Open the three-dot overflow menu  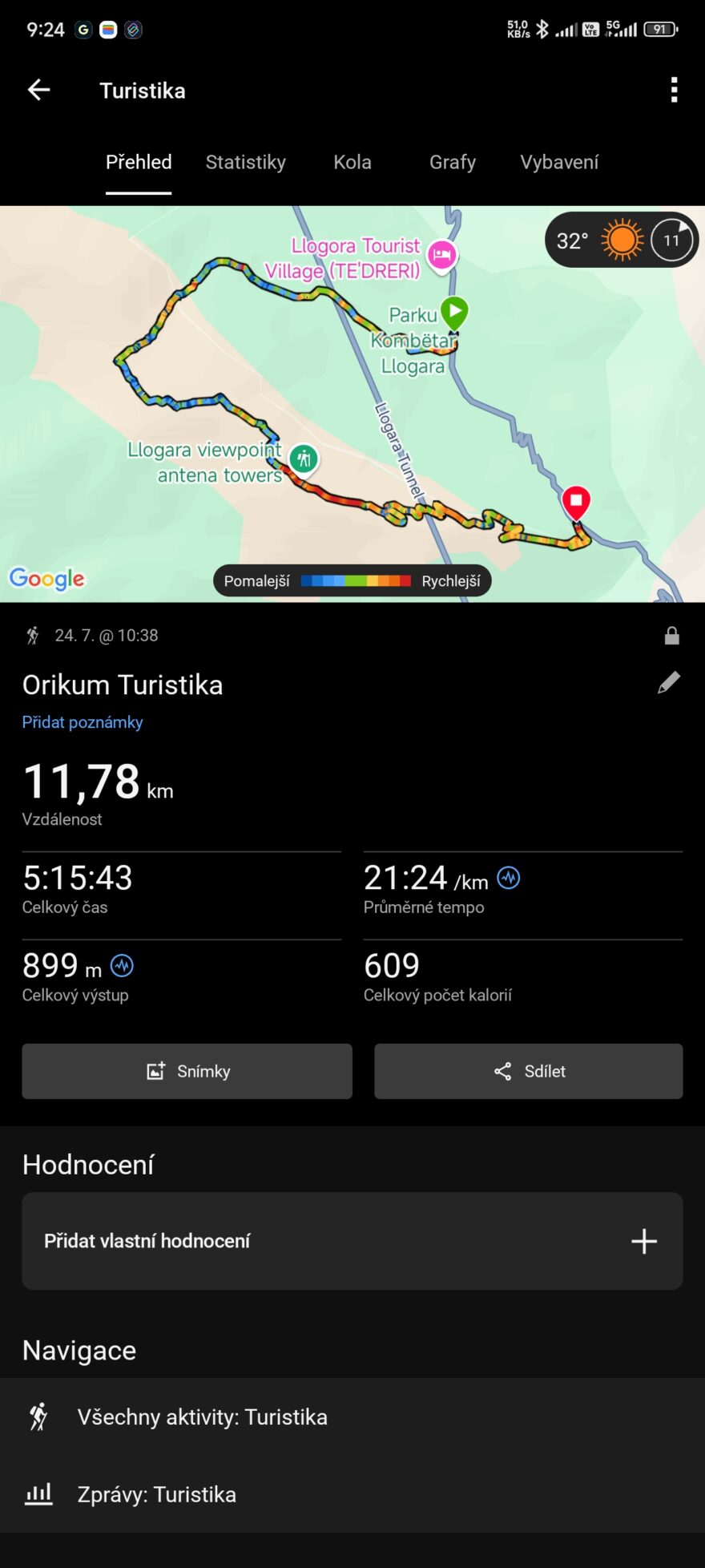click(x=674, y=91)
